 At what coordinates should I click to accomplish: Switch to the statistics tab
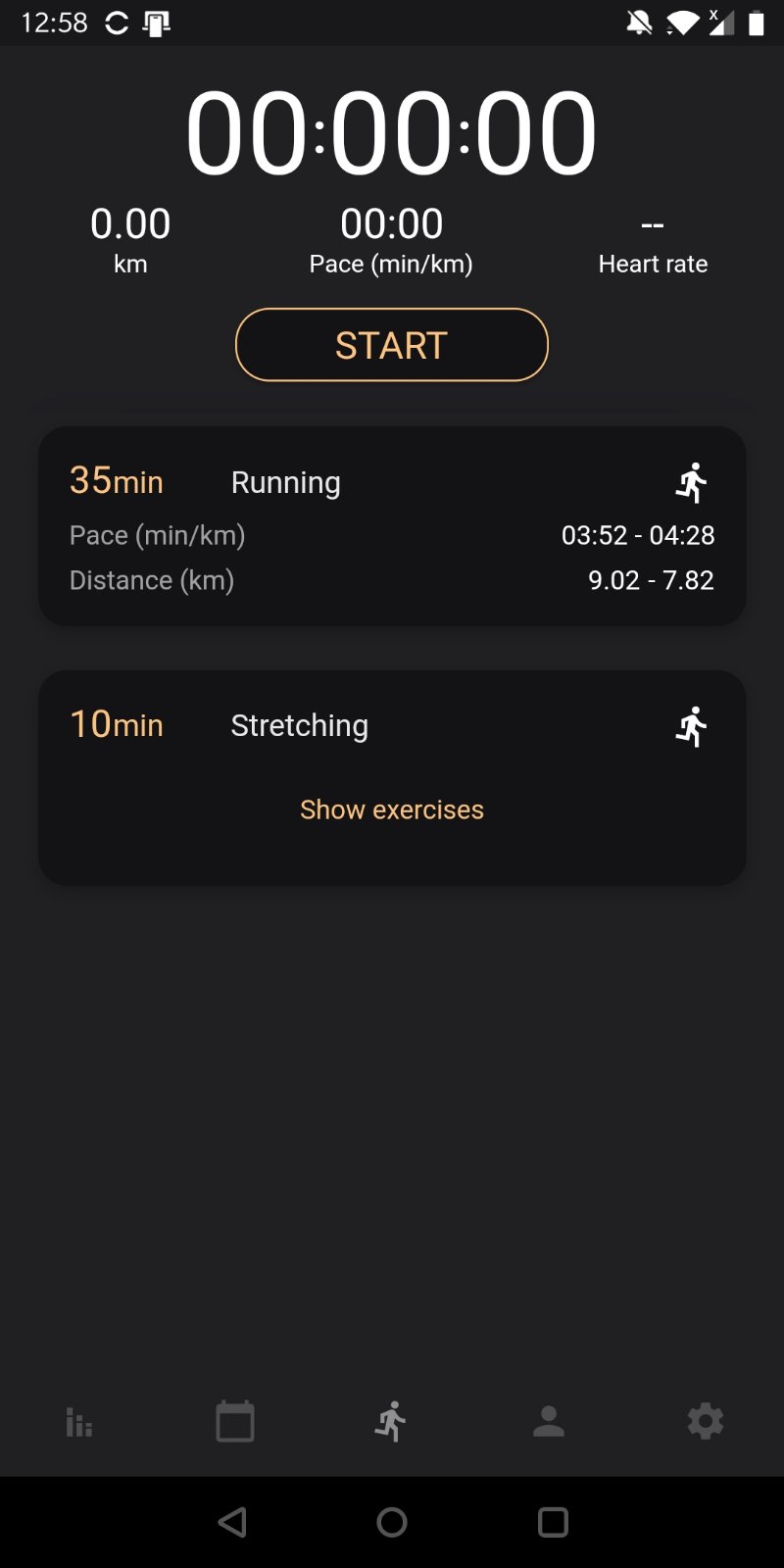78,1421
